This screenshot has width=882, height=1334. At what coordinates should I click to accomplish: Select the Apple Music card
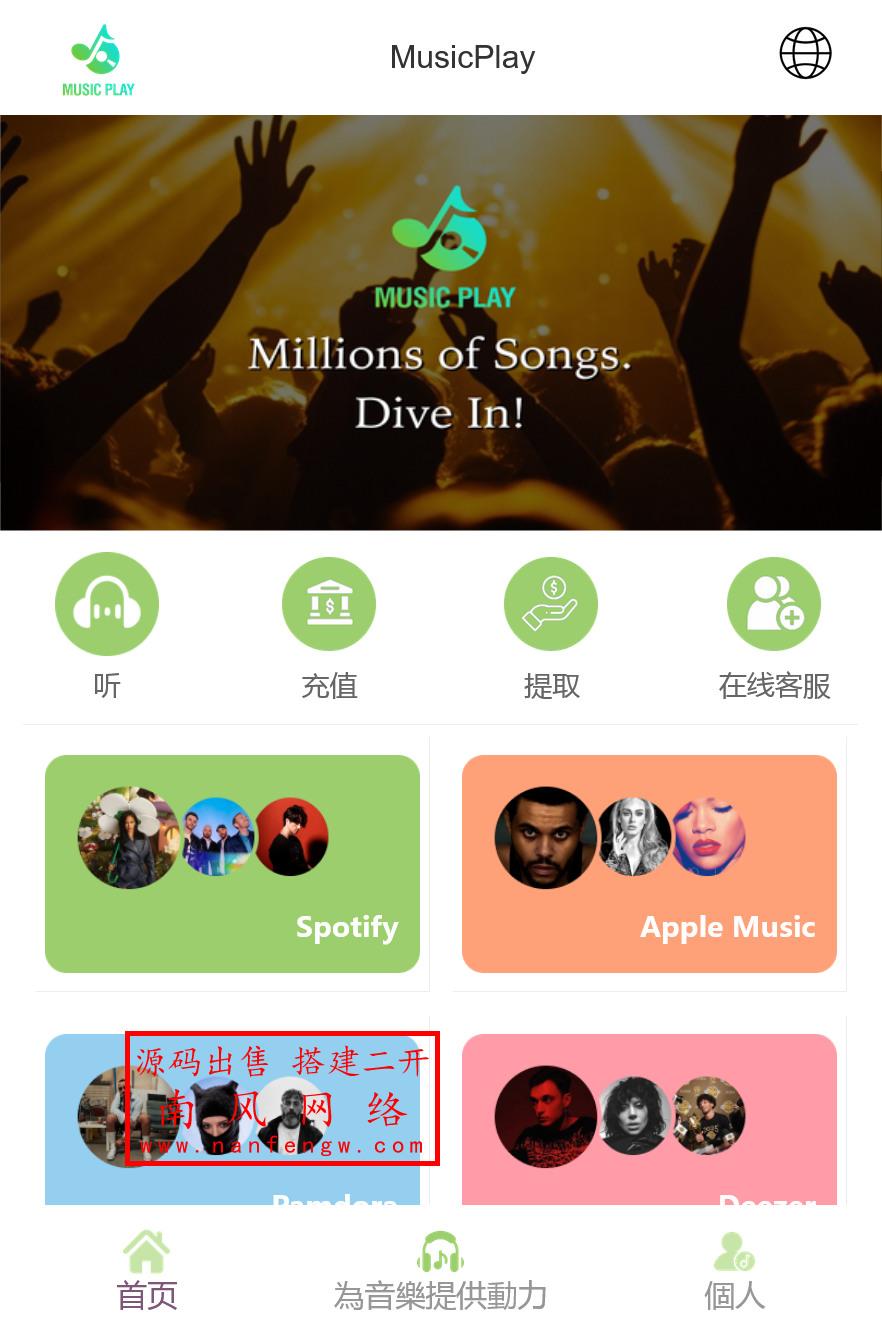(x=649, y=864)
